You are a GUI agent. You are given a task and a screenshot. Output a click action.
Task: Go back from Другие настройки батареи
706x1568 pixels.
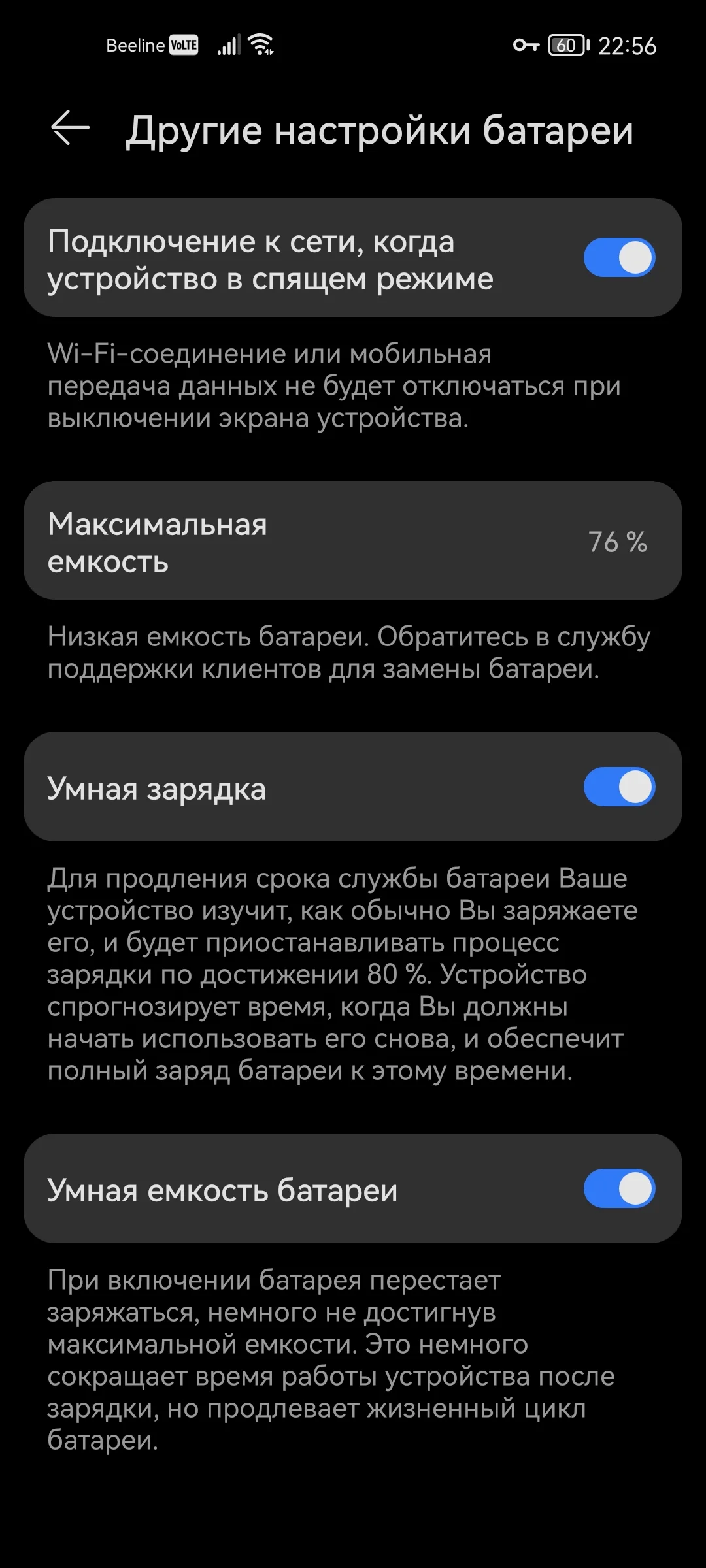pyautogui.click(x=70, y=127)
